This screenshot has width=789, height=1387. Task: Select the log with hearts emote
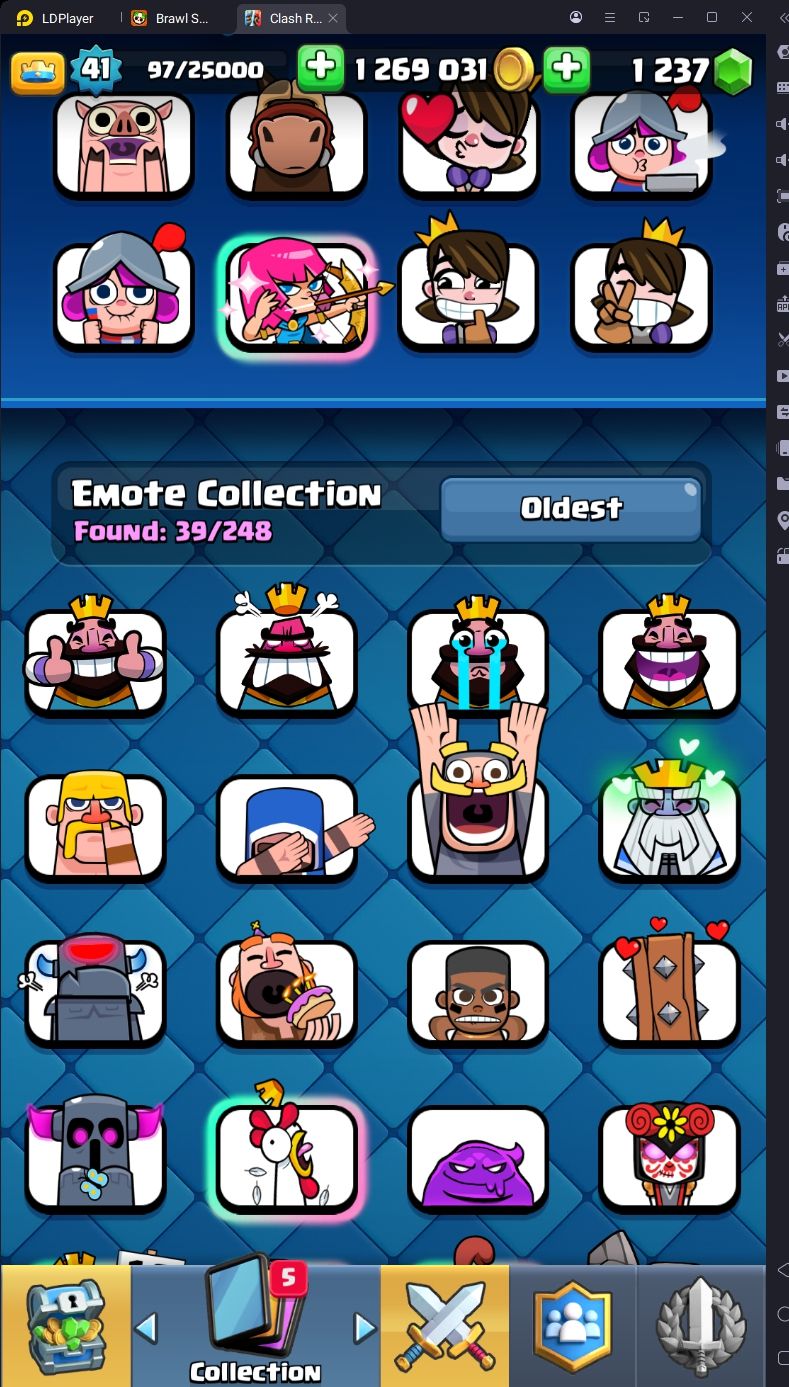coord(669,990)
